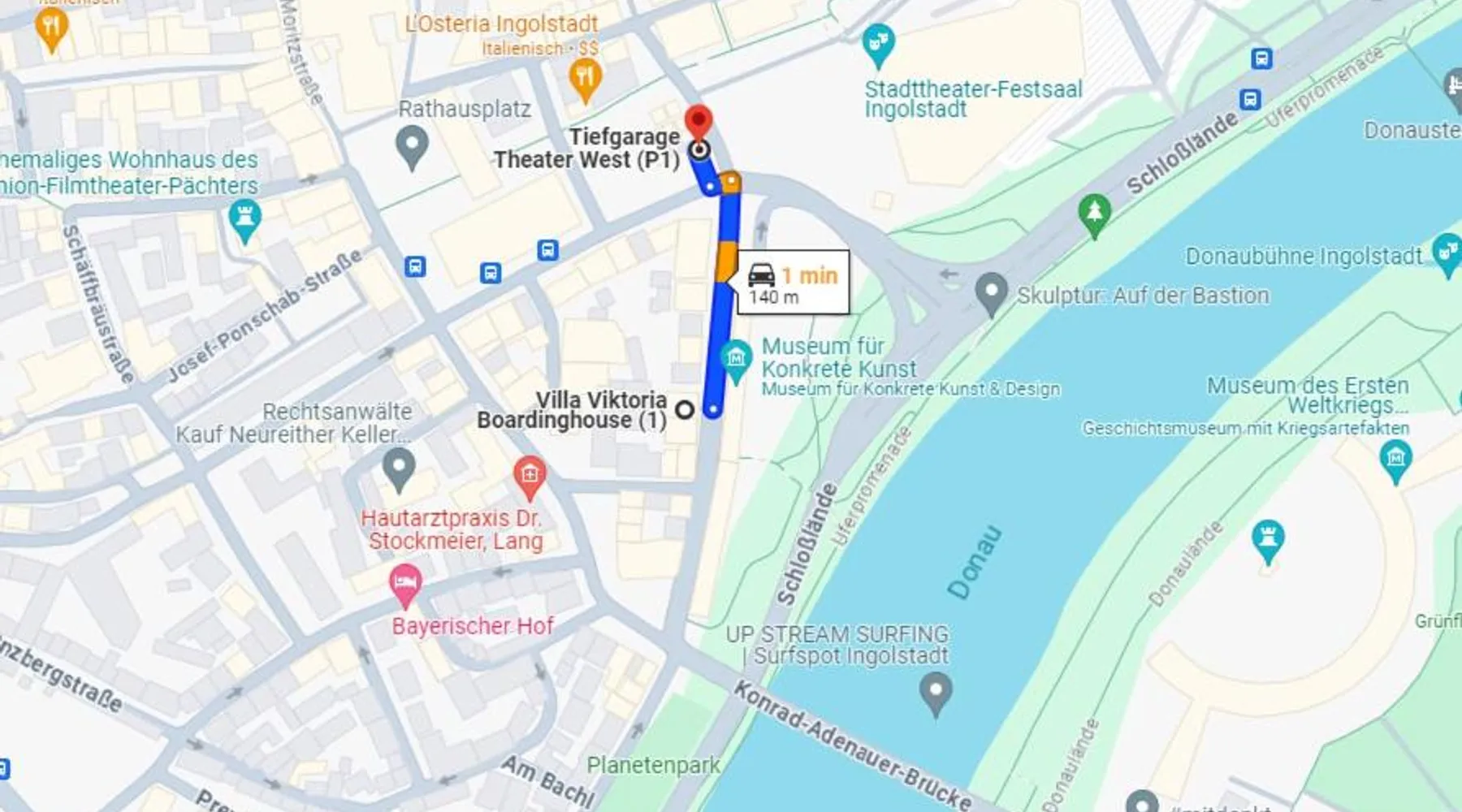1462x812 pixels.
Task: Tap the Bayerischer Hof hotel marker
Action: [405, 584]
